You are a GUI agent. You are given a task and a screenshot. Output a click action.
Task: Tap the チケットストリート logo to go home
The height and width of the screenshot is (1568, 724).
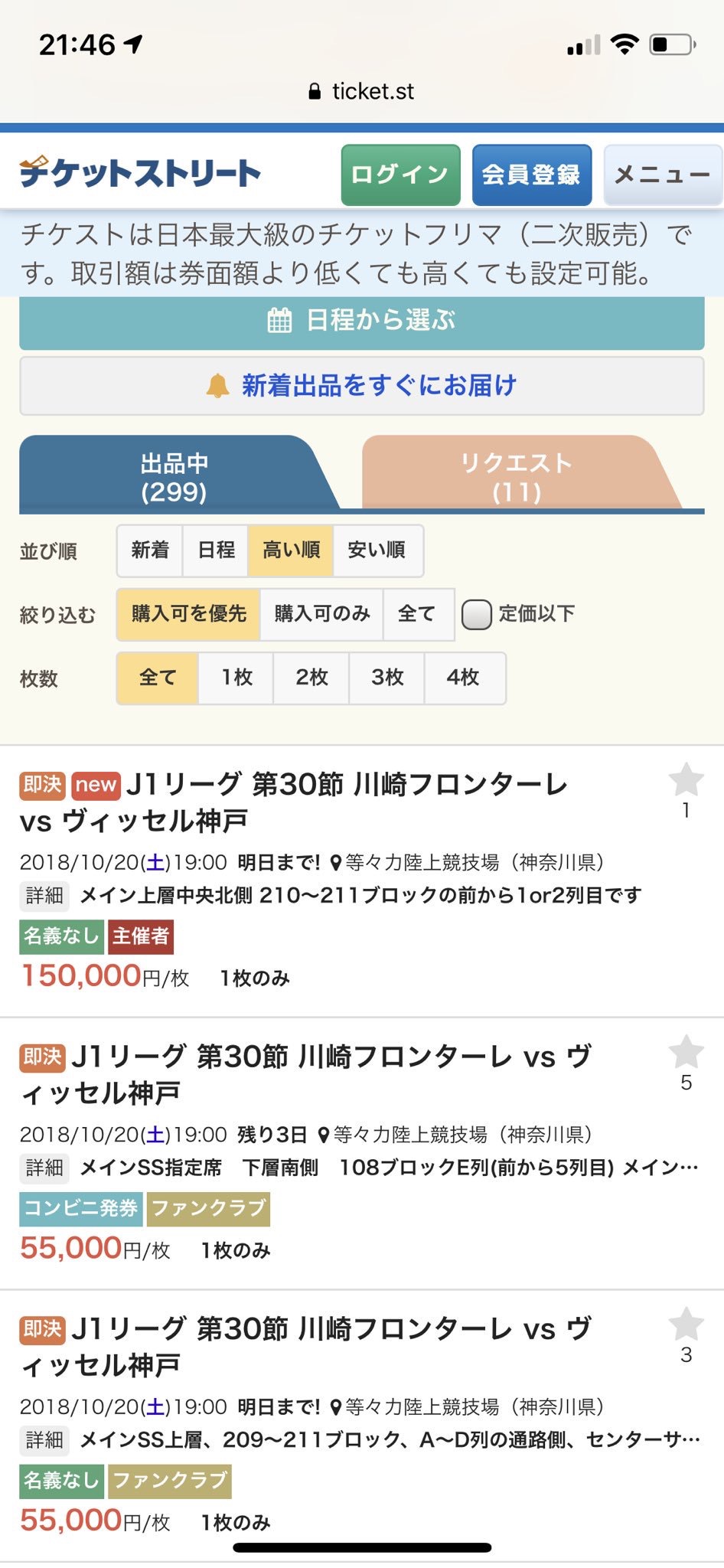[140, 173]
